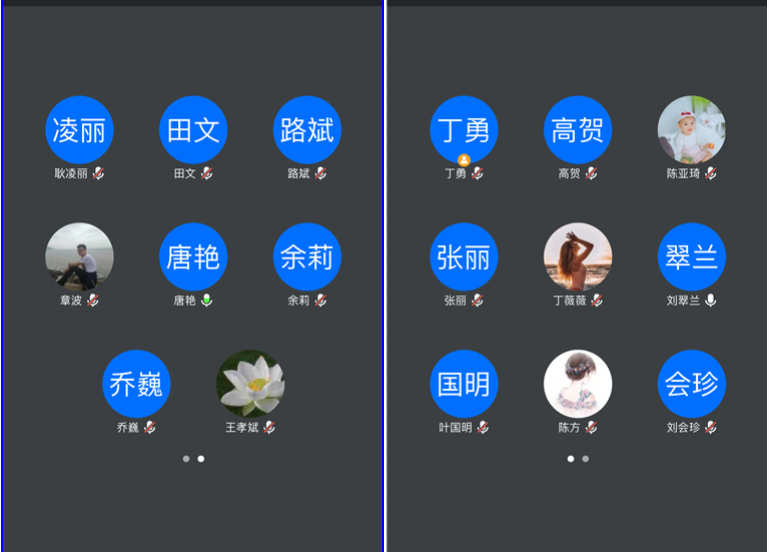Open 余莉's participant avatar

coord(307,257)
